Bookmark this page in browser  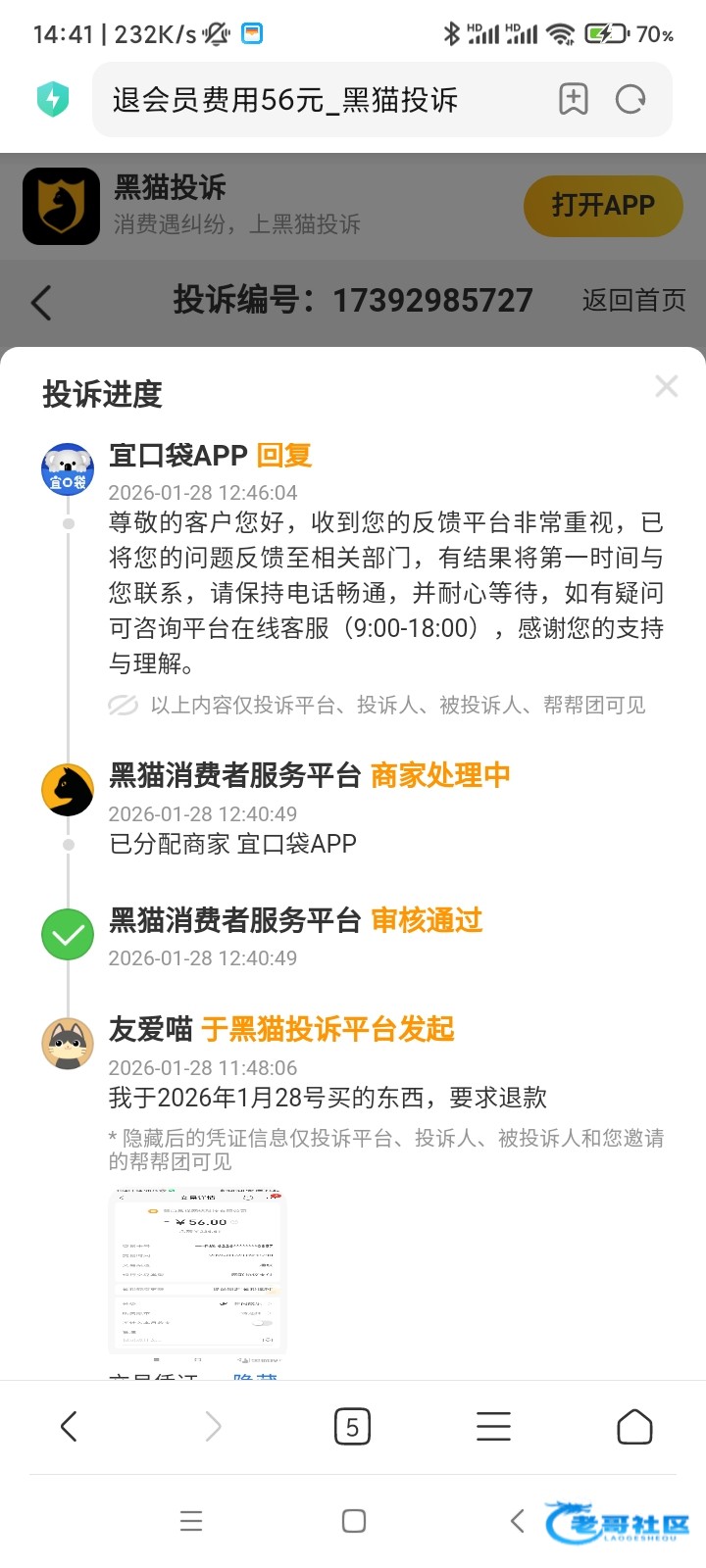[x=574, y=99]
